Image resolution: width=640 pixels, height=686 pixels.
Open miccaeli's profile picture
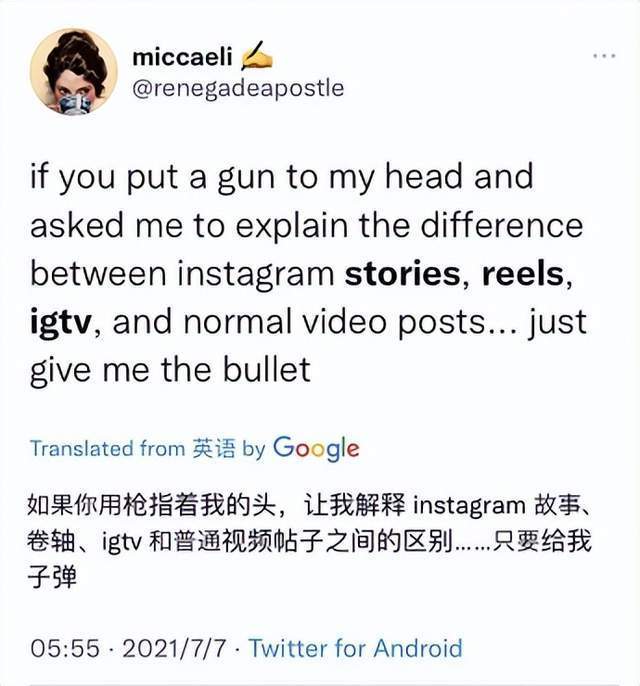74,72
